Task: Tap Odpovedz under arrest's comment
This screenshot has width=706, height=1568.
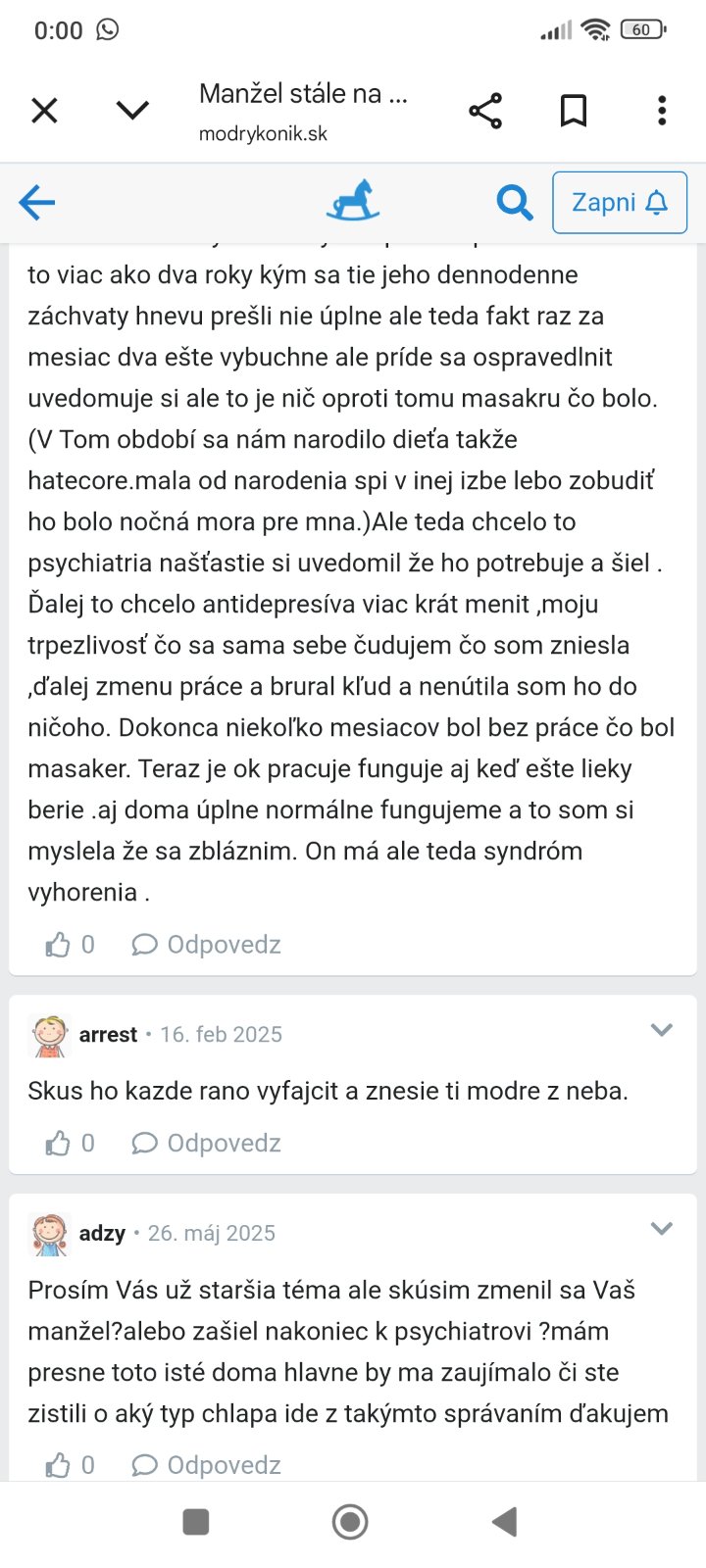Action: [x=207, y=1144]
